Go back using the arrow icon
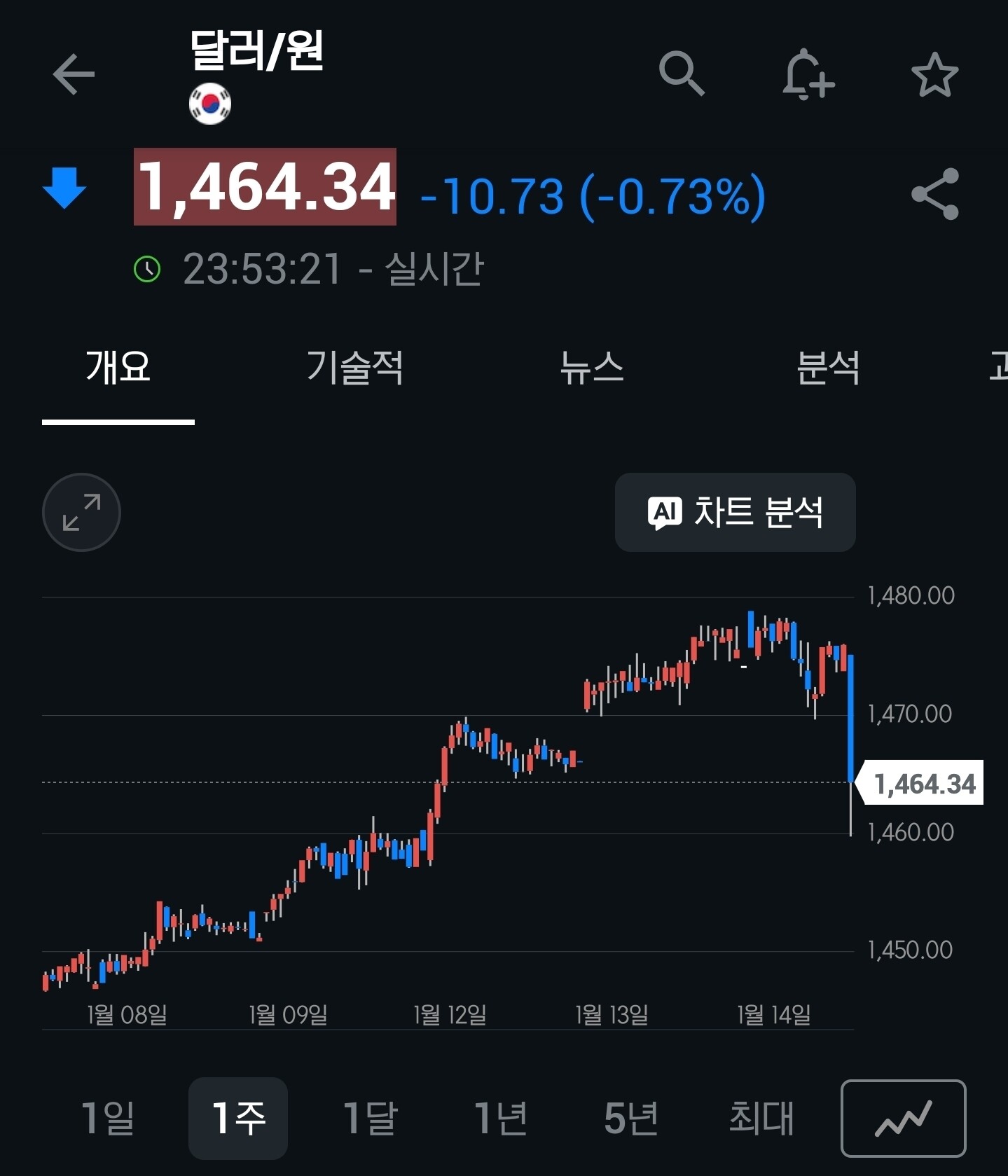Screen dimensions: 1008x1176 point(74,74)
